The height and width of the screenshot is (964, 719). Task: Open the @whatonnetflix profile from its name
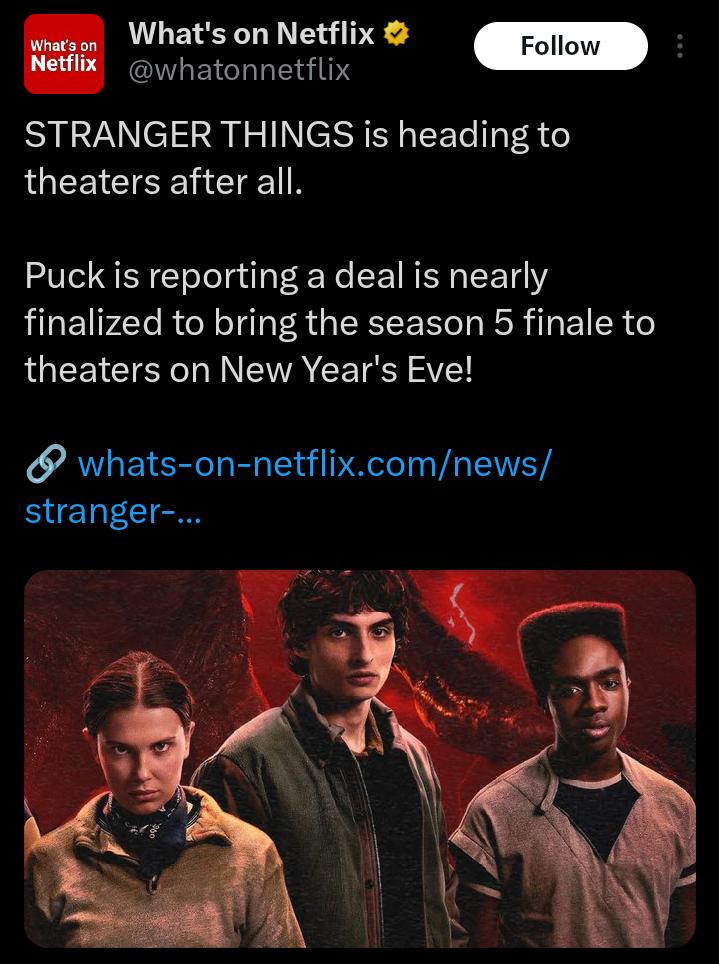252,35
